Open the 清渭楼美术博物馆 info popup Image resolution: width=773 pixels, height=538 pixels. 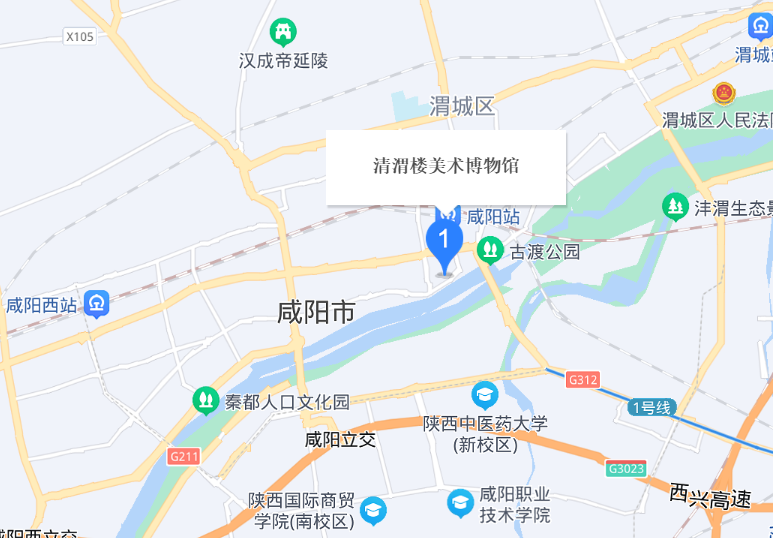[446, 167]
